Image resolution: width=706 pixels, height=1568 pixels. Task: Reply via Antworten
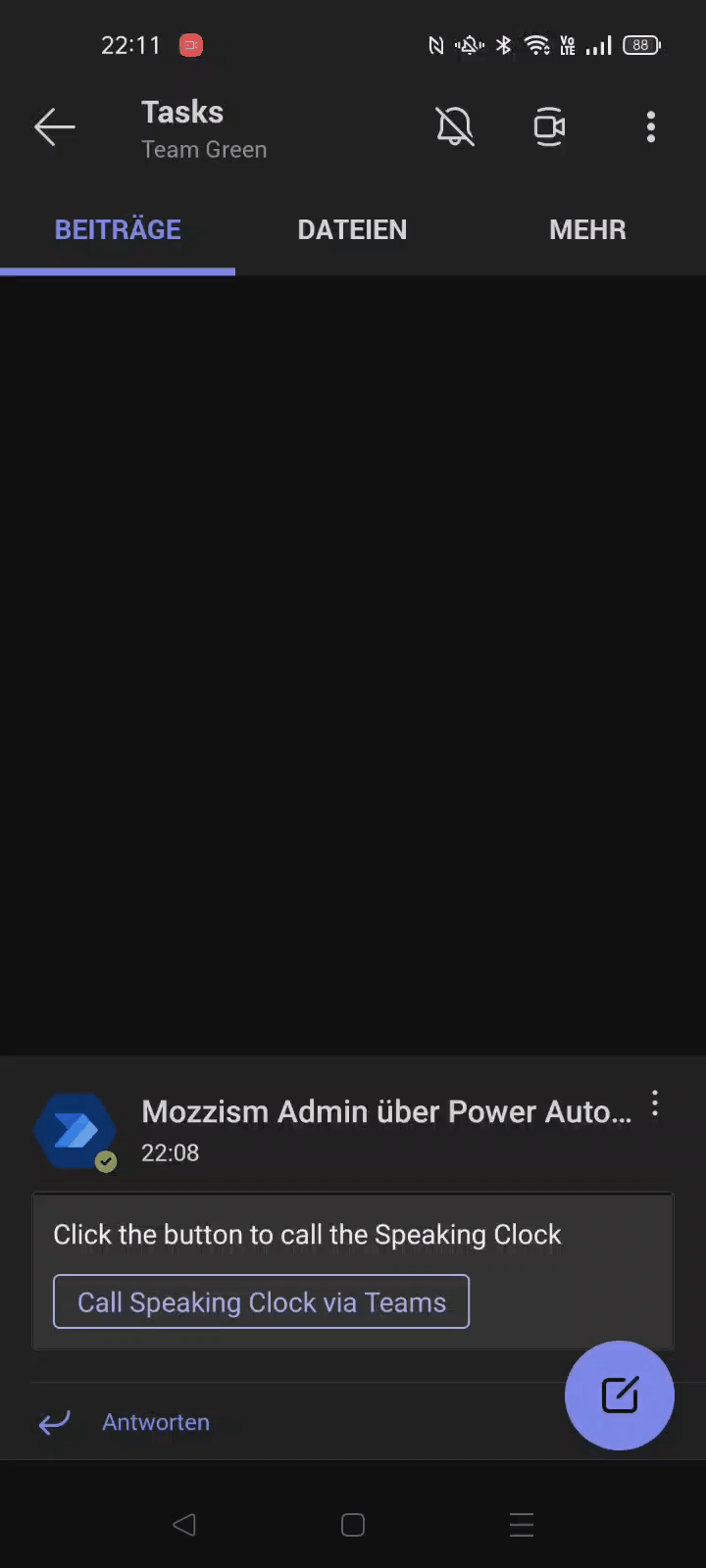tap(155, 1422)
